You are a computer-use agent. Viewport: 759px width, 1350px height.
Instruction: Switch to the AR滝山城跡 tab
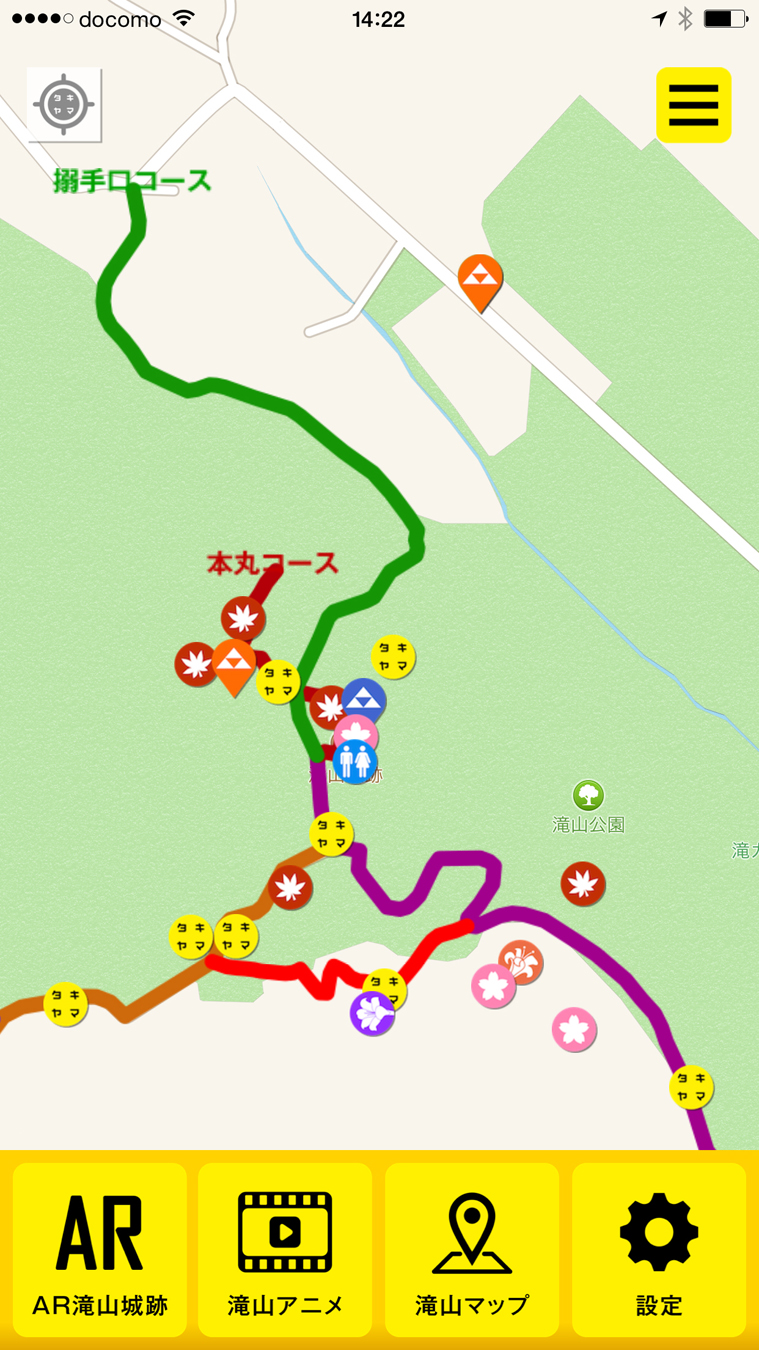pyautogui.click(x=100, y=1250)
